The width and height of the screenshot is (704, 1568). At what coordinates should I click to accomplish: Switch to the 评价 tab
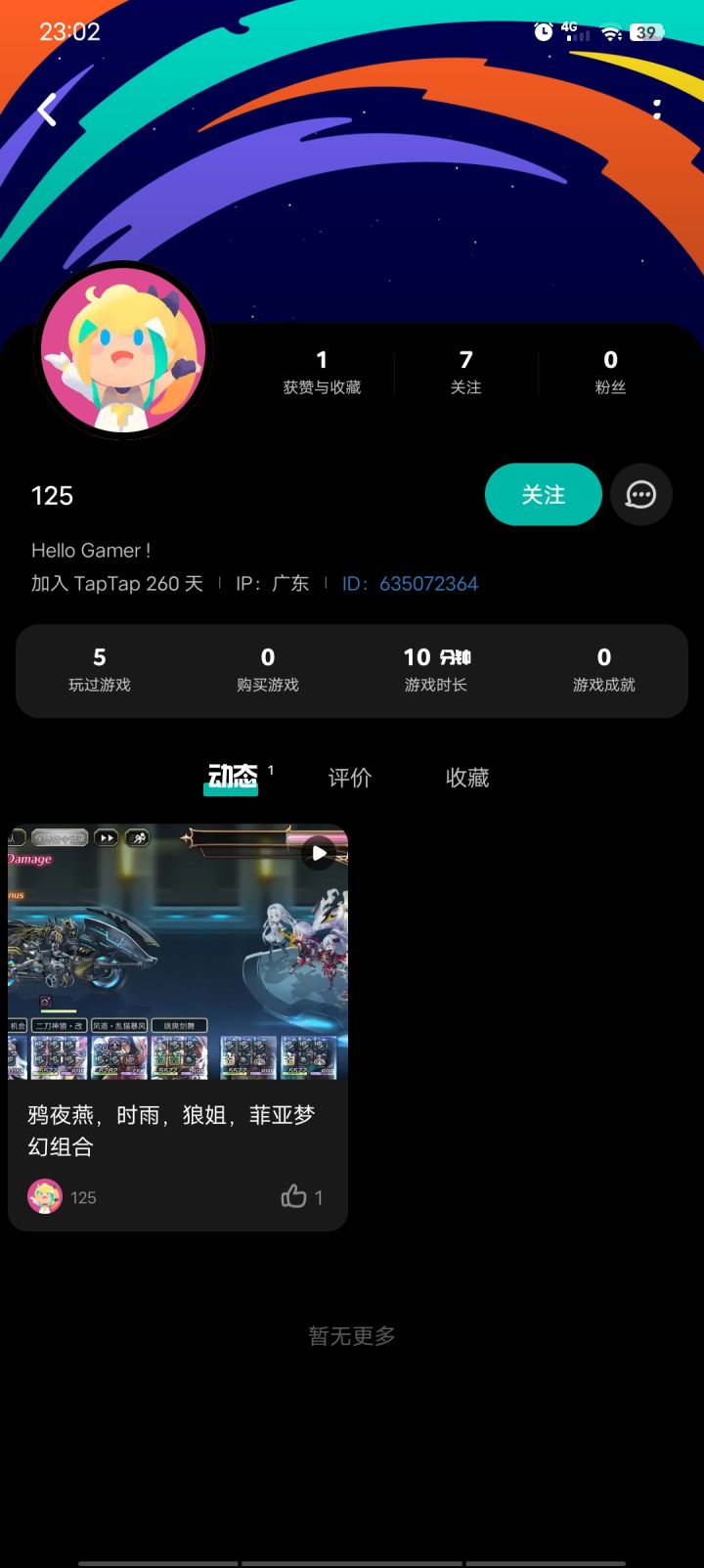[x=349, y=778]
